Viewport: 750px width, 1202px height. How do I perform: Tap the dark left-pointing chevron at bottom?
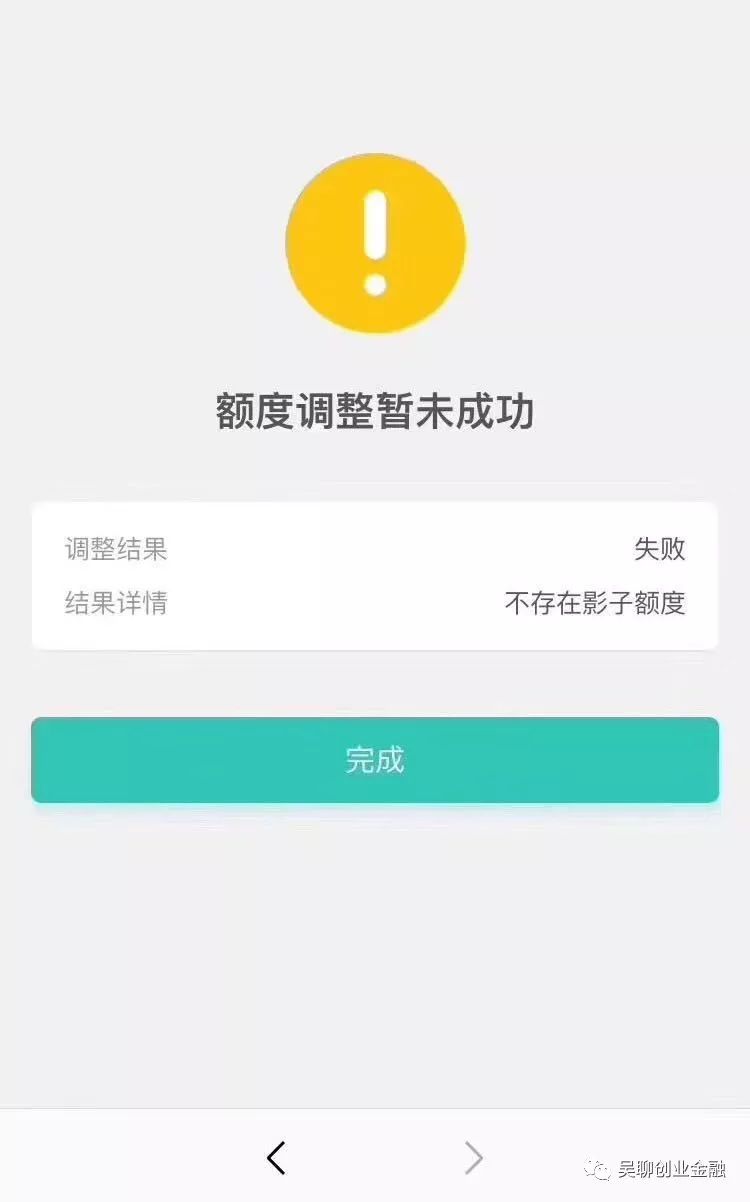click(277, 1156)
